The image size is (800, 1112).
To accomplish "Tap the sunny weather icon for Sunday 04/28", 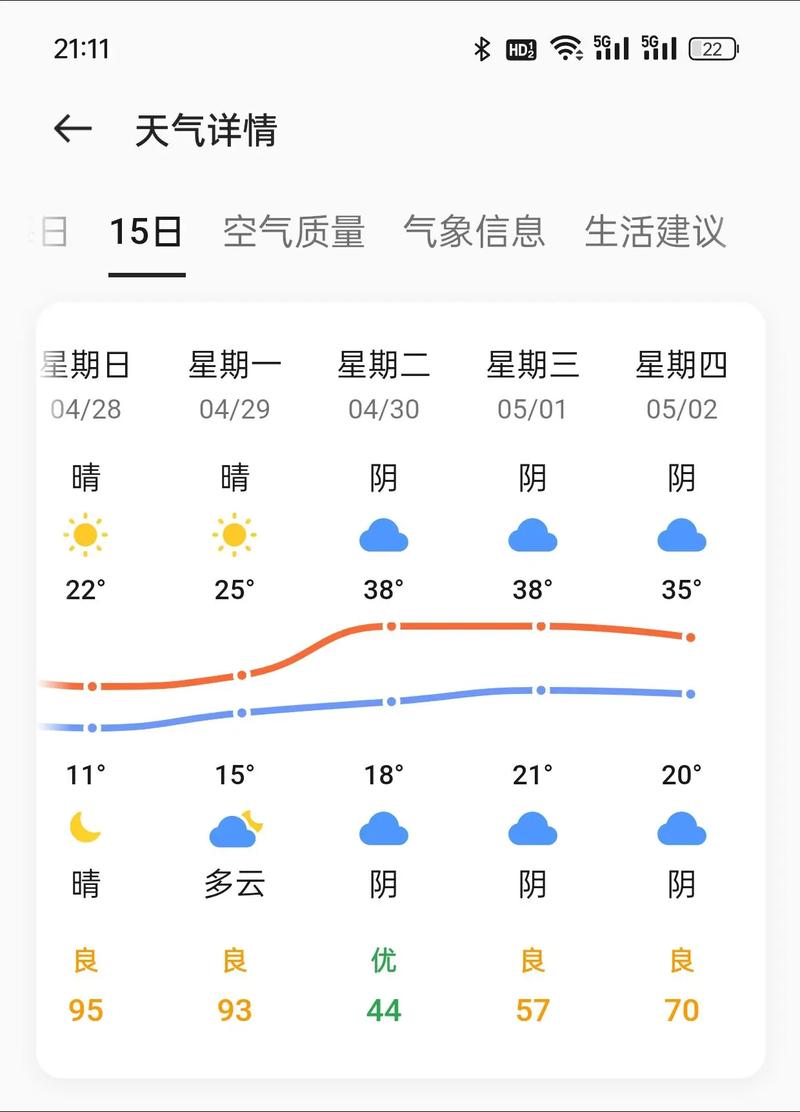I will (x=85, y=535).
